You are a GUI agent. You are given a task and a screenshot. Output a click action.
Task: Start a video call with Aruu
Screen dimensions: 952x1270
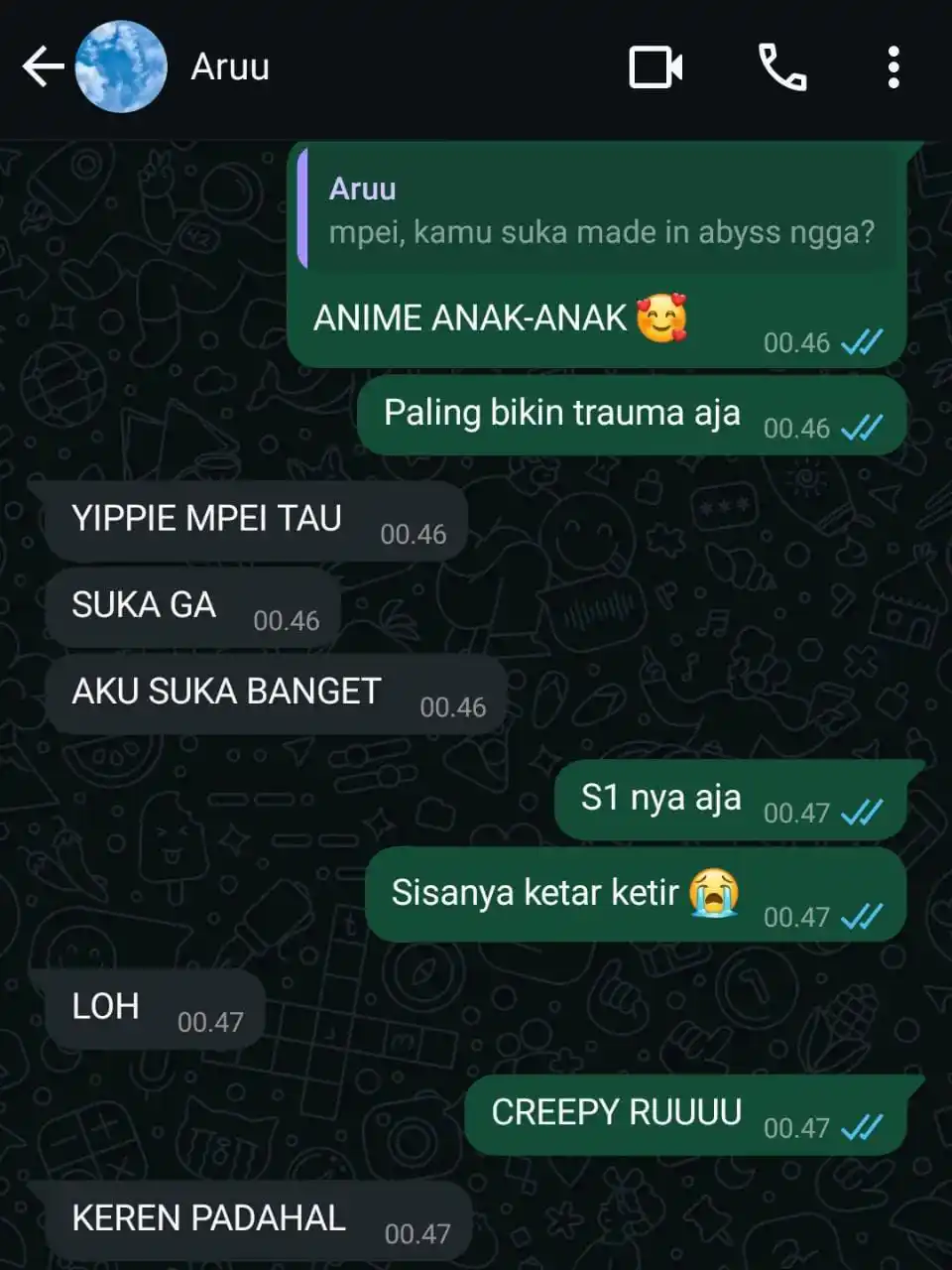655,67
